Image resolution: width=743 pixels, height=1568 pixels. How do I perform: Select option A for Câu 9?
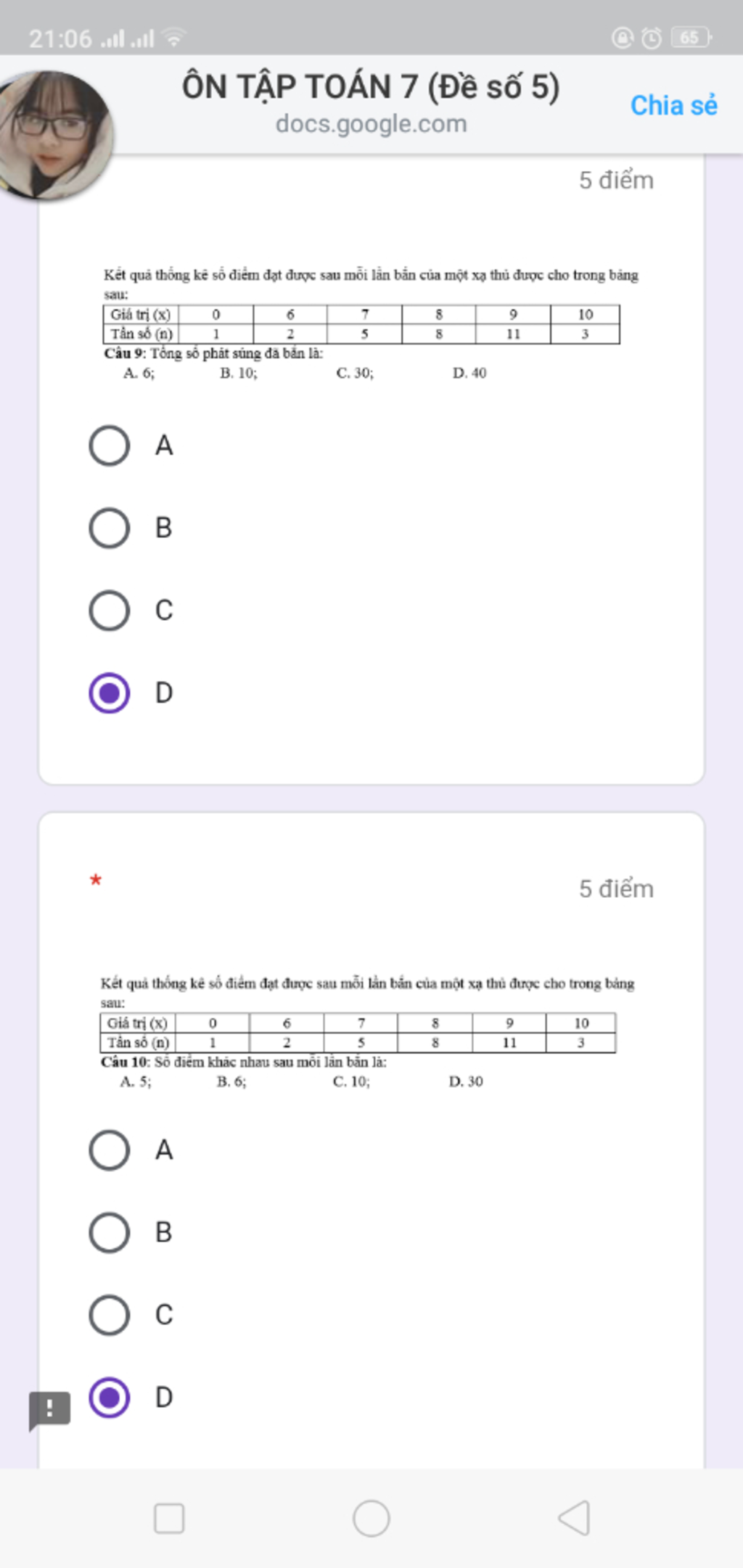[110, 445]
